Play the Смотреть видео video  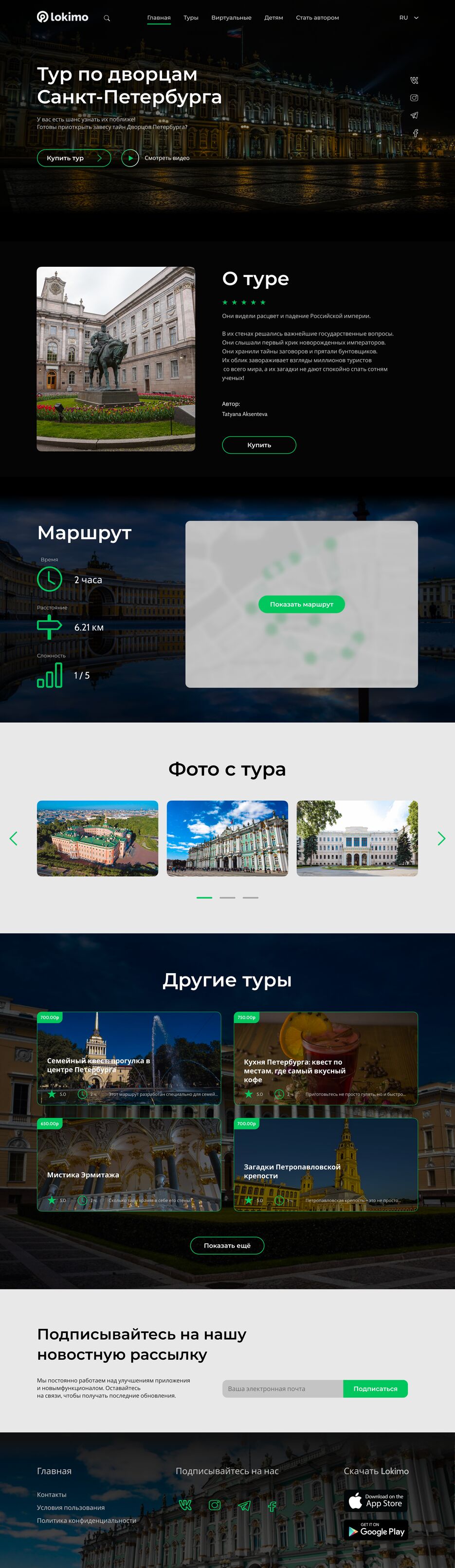[130, 158]
